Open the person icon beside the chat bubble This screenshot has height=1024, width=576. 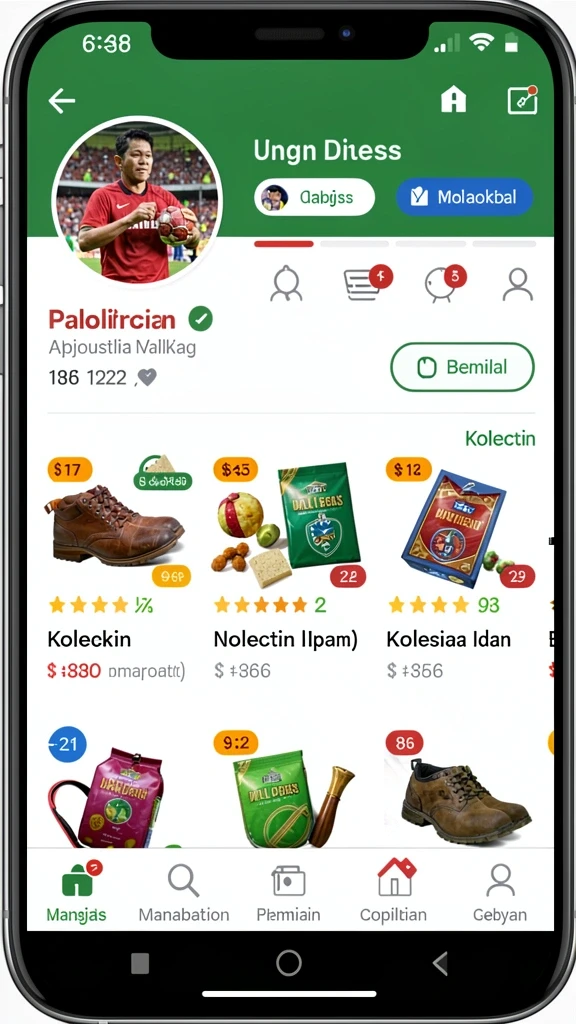click(x=518, y=285)
